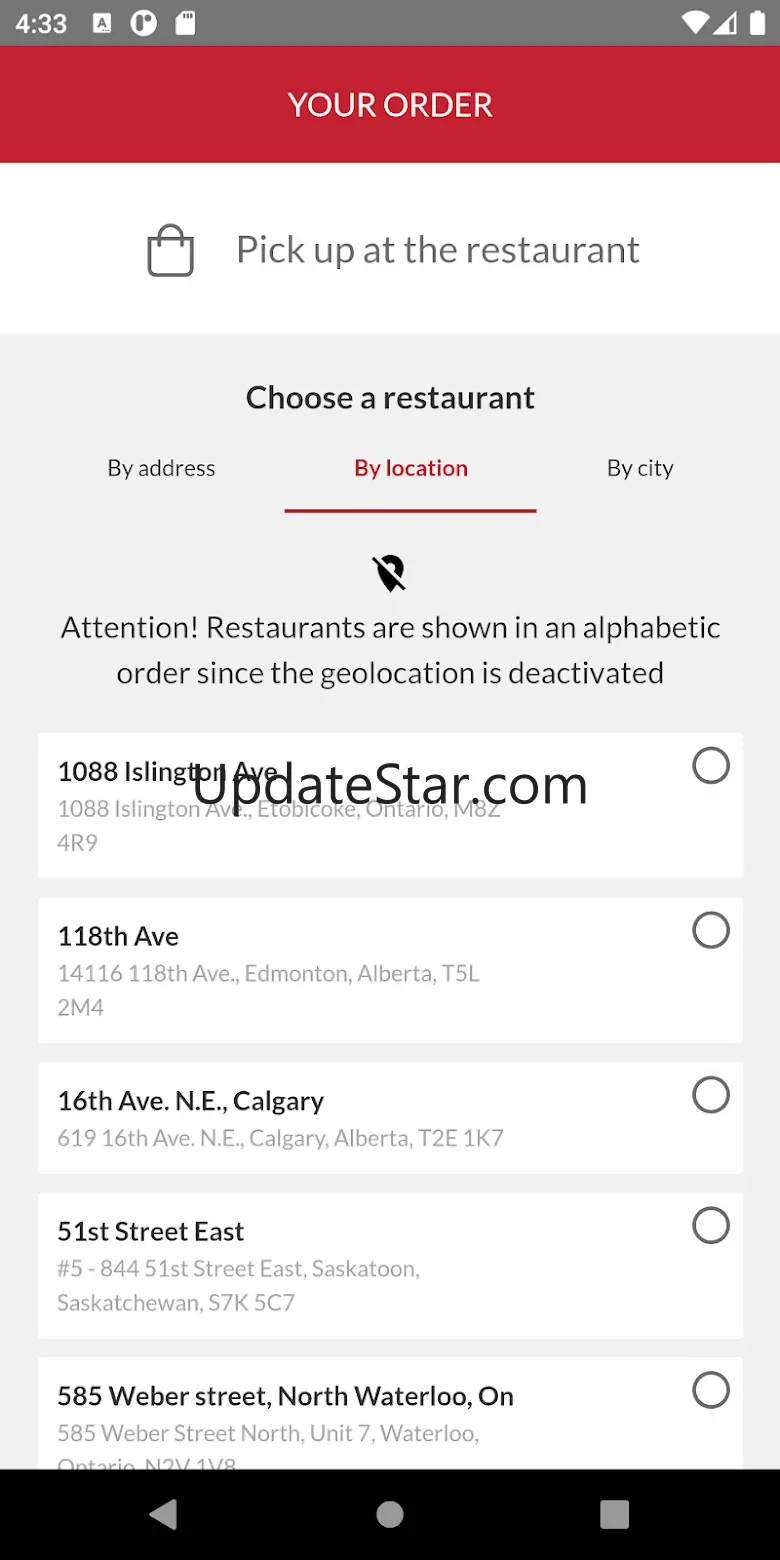Pick the 16th Ave. N.E., Calgary restaurant

point(710,1095)
